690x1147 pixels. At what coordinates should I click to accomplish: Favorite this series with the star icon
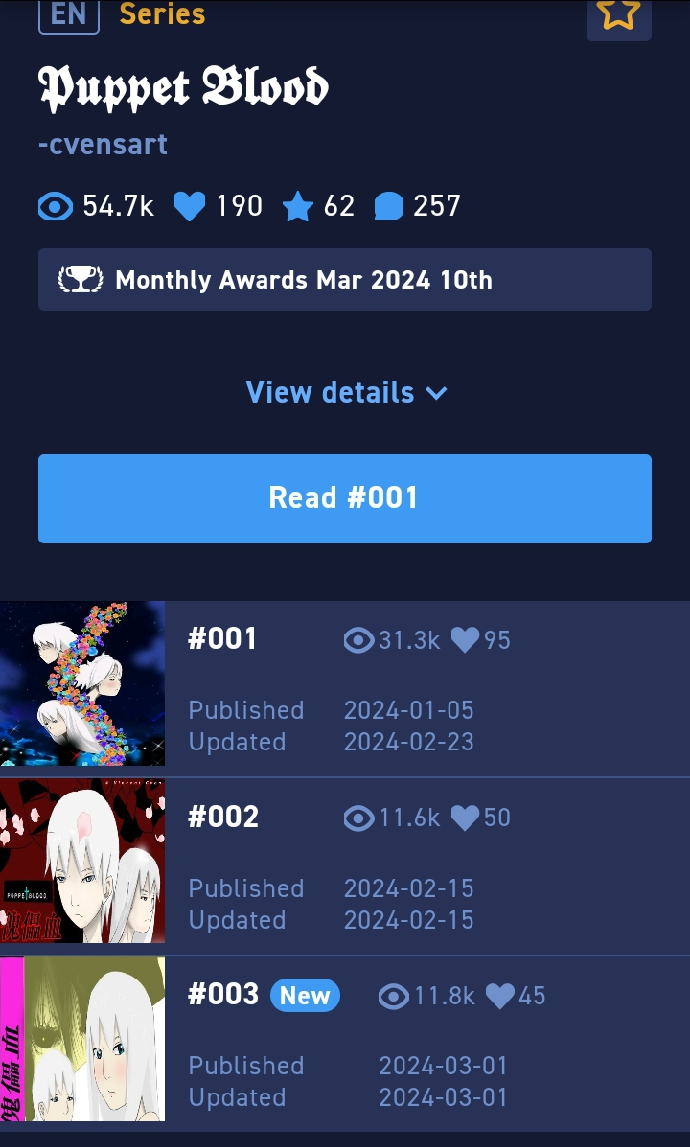618,16
